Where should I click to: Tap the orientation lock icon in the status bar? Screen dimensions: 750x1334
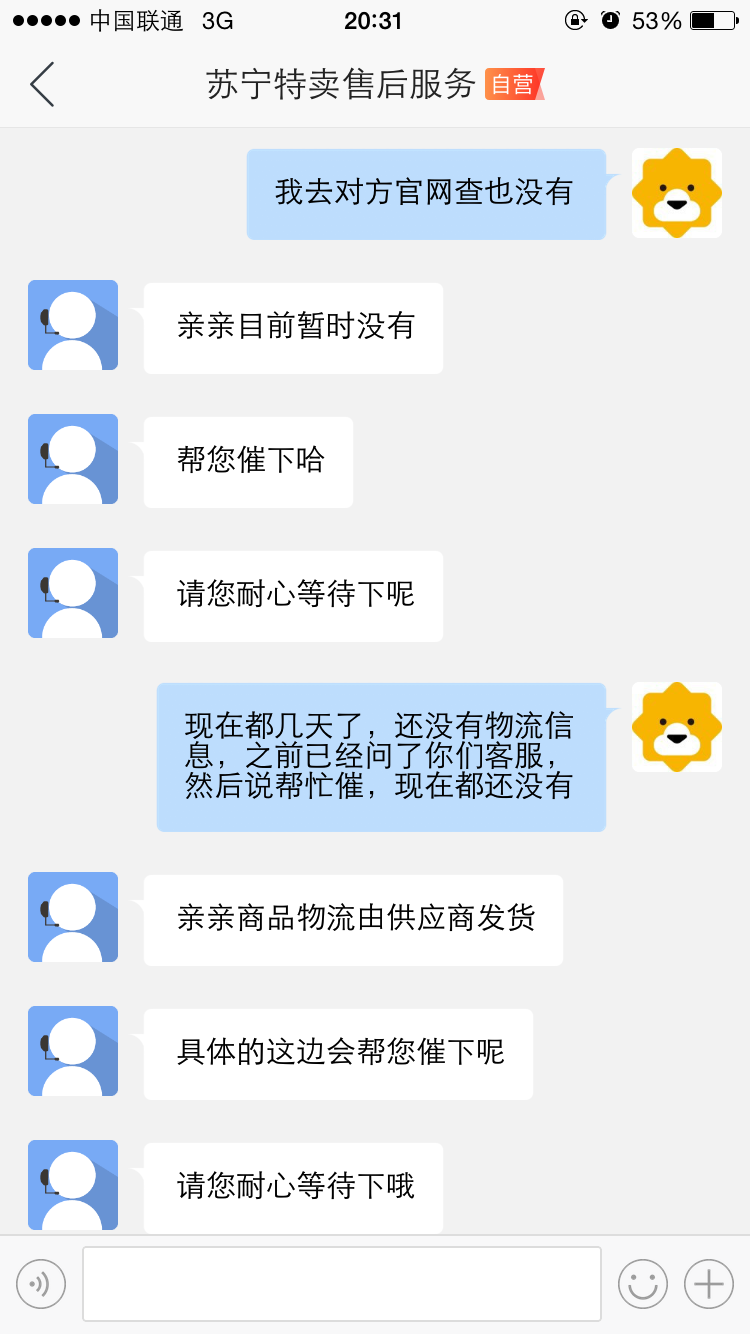[577, 18]
